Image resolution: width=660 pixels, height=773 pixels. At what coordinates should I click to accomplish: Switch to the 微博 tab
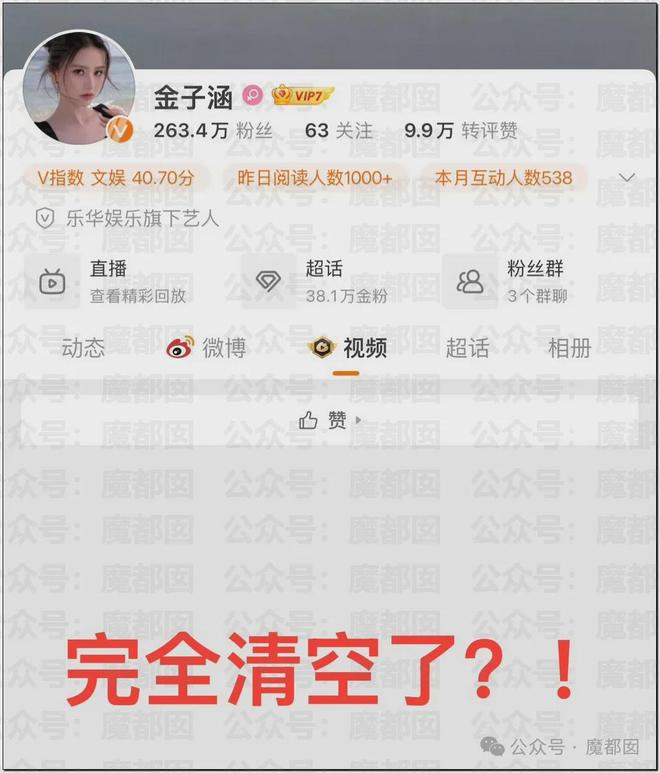click(x=207, y=347)
